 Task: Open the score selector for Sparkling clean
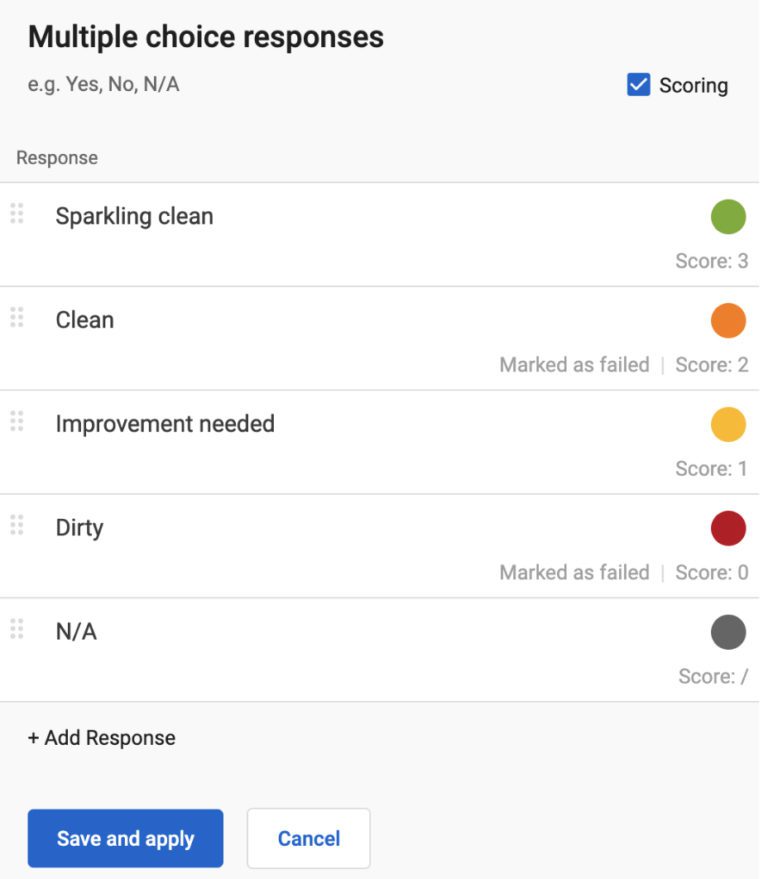714,262
